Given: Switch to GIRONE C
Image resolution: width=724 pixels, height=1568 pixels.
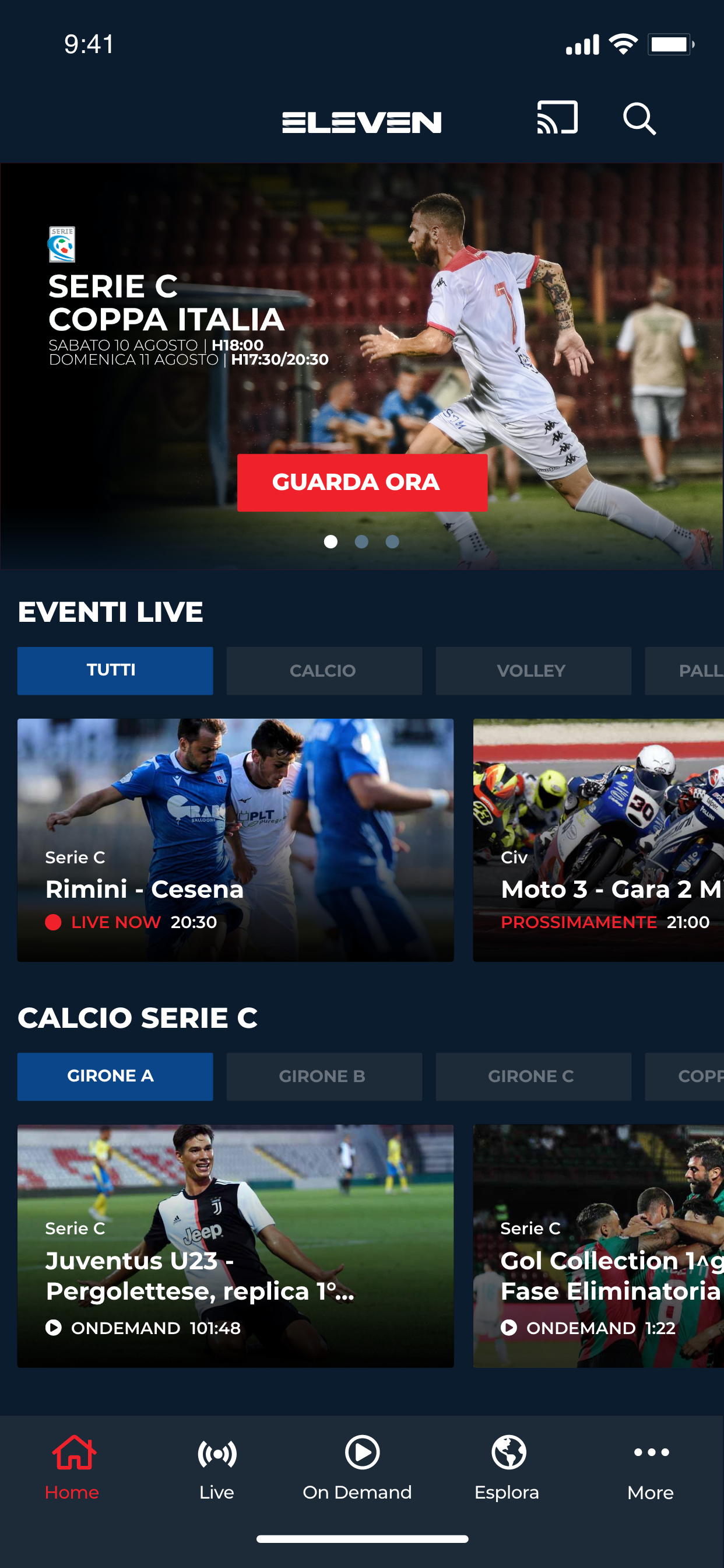Looking at the screenshot, I should (533, 1077).
